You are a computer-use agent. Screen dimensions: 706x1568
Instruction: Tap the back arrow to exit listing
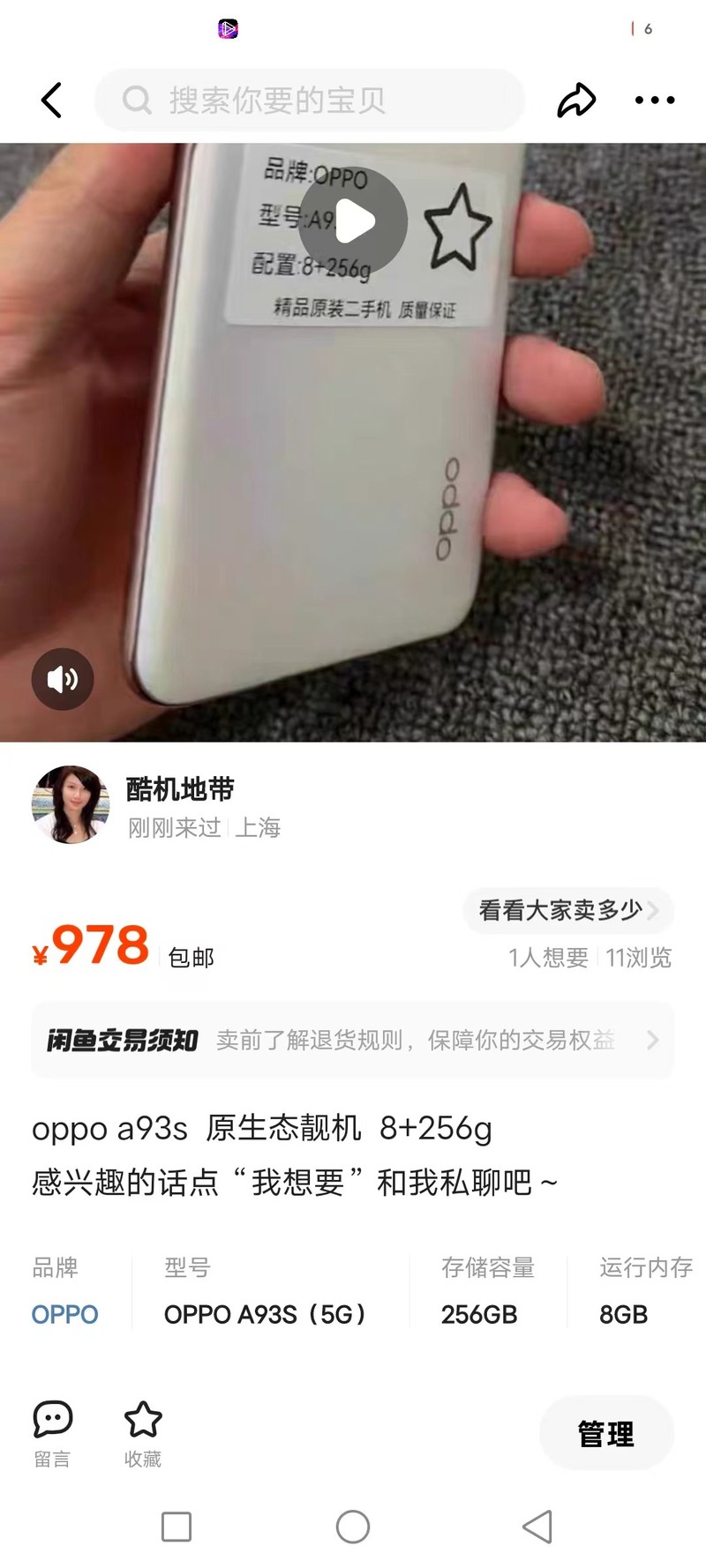(x=51, y=100)
